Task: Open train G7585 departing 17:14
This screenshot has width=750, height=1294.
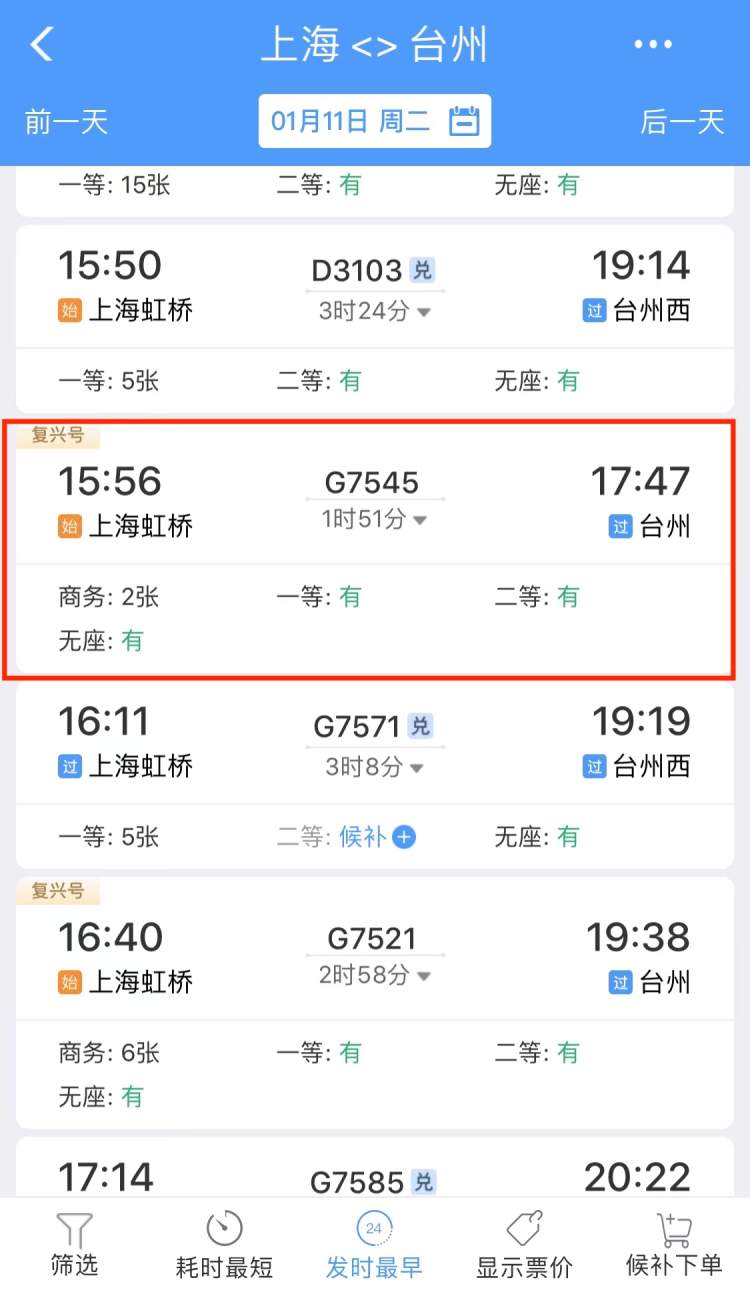Action: [x=375, y=1177]
